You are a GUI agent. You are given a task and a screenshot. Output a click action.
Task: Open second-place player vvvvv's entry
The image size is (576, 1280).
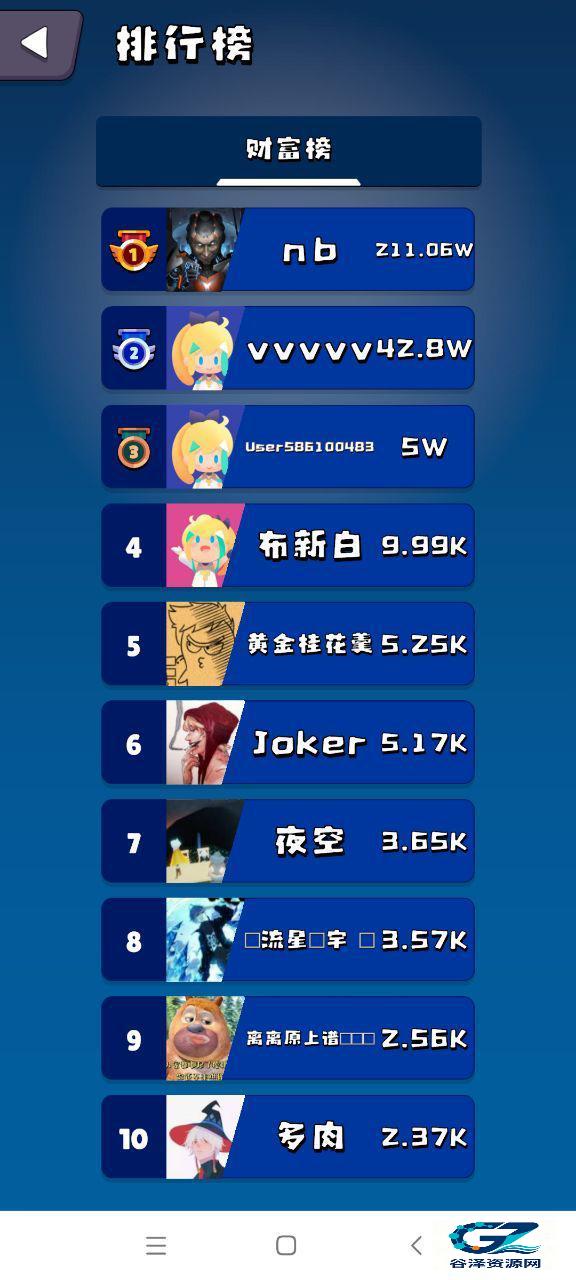(x=288, y=348)
